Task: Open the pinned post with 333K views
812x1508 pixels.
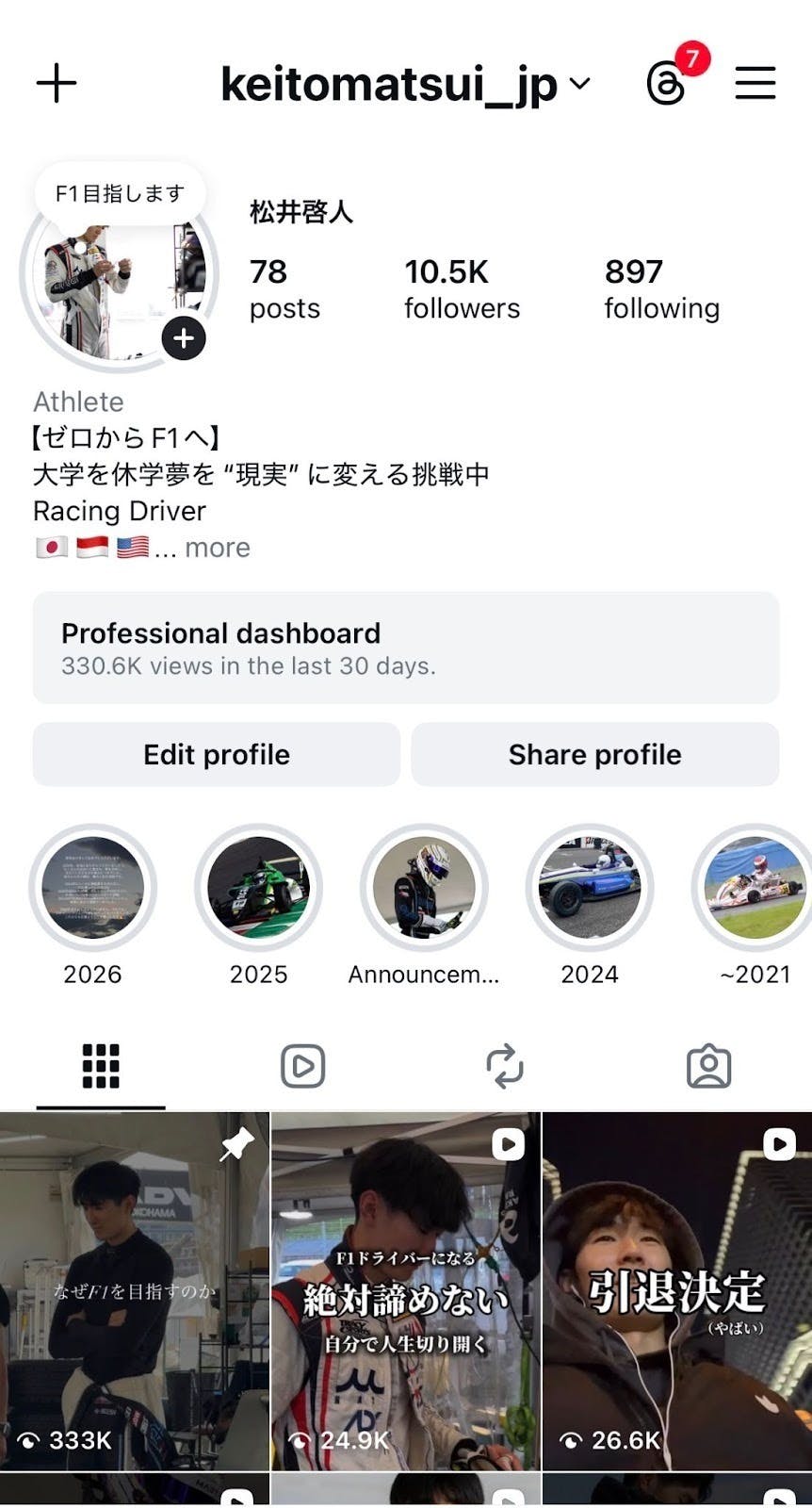Action: click(x=134, y=1291)
